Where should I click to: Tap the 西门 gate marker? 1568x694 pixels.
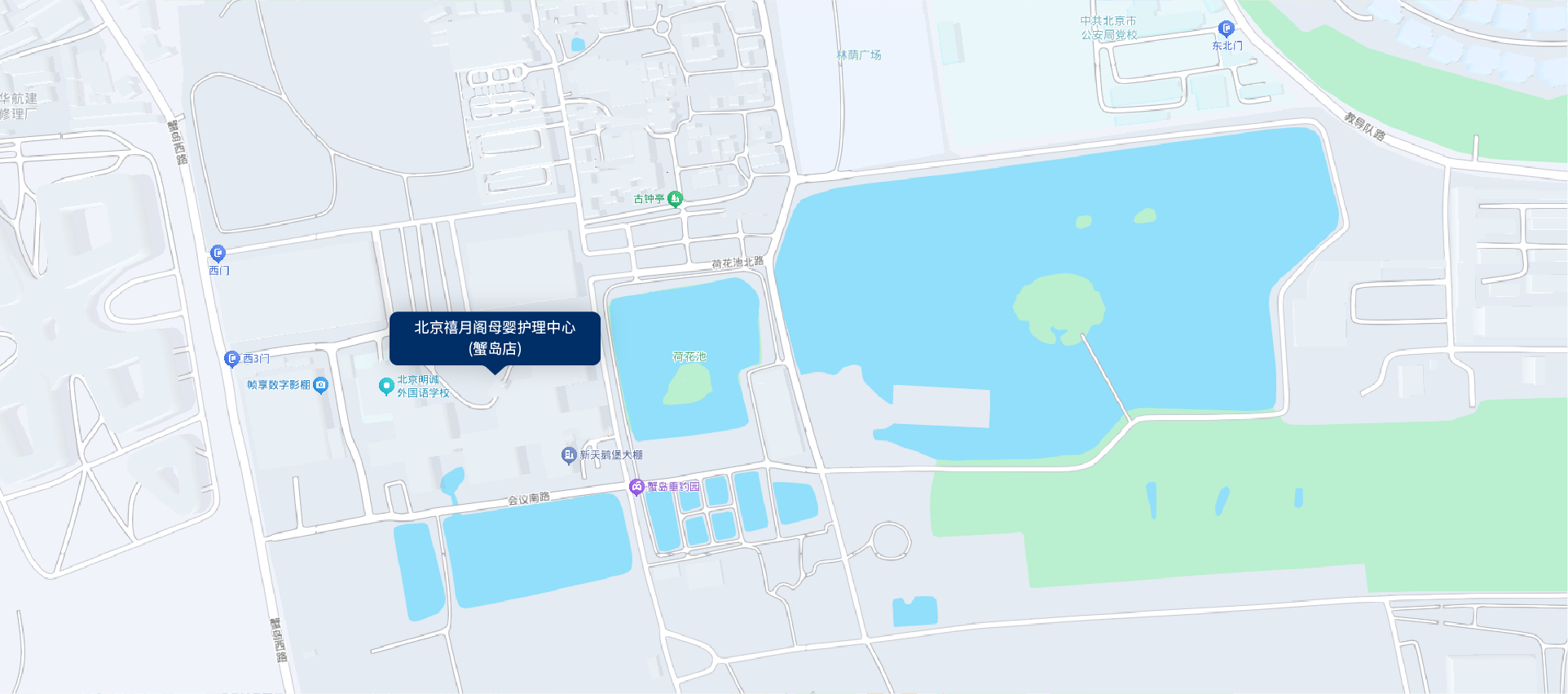click(218, 254)
